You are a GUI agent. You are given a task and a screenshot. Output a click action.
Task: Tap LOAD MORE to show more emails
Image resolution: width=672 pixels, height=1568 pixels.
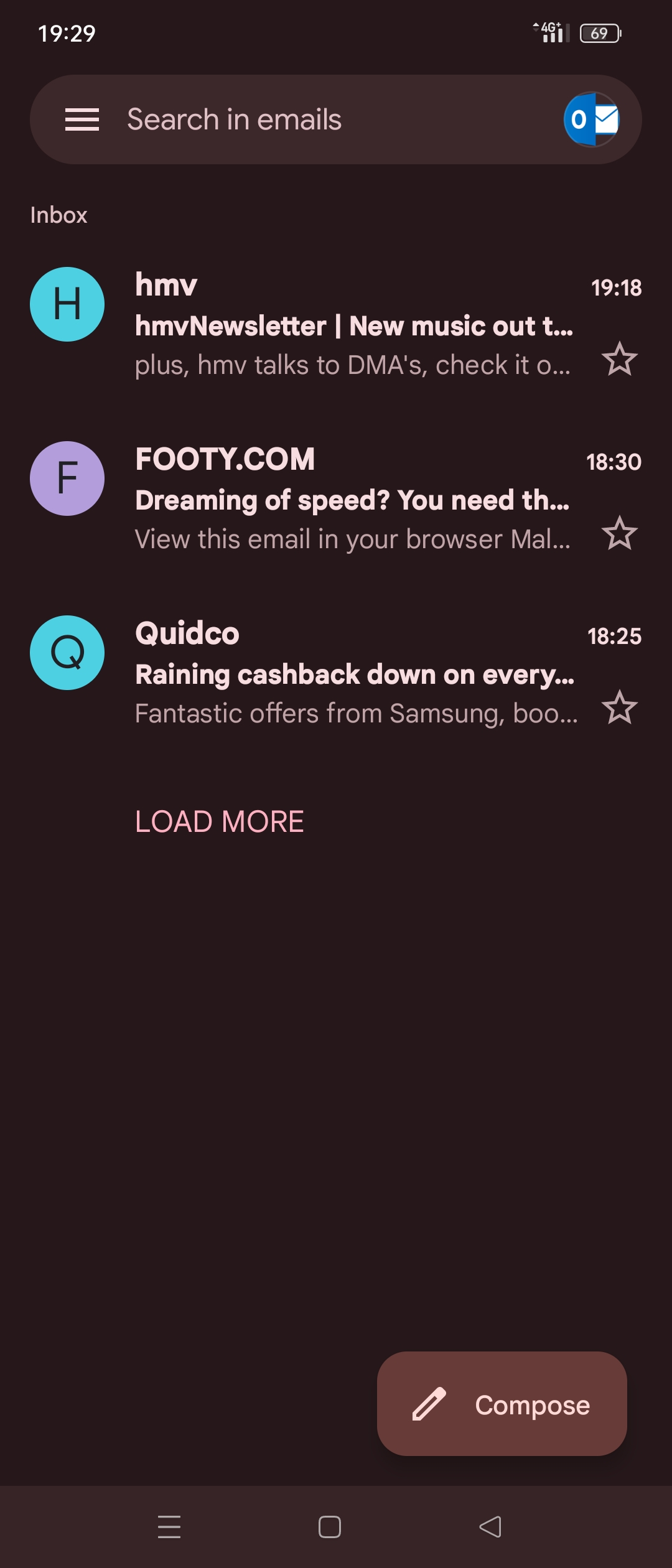point(220,821)
